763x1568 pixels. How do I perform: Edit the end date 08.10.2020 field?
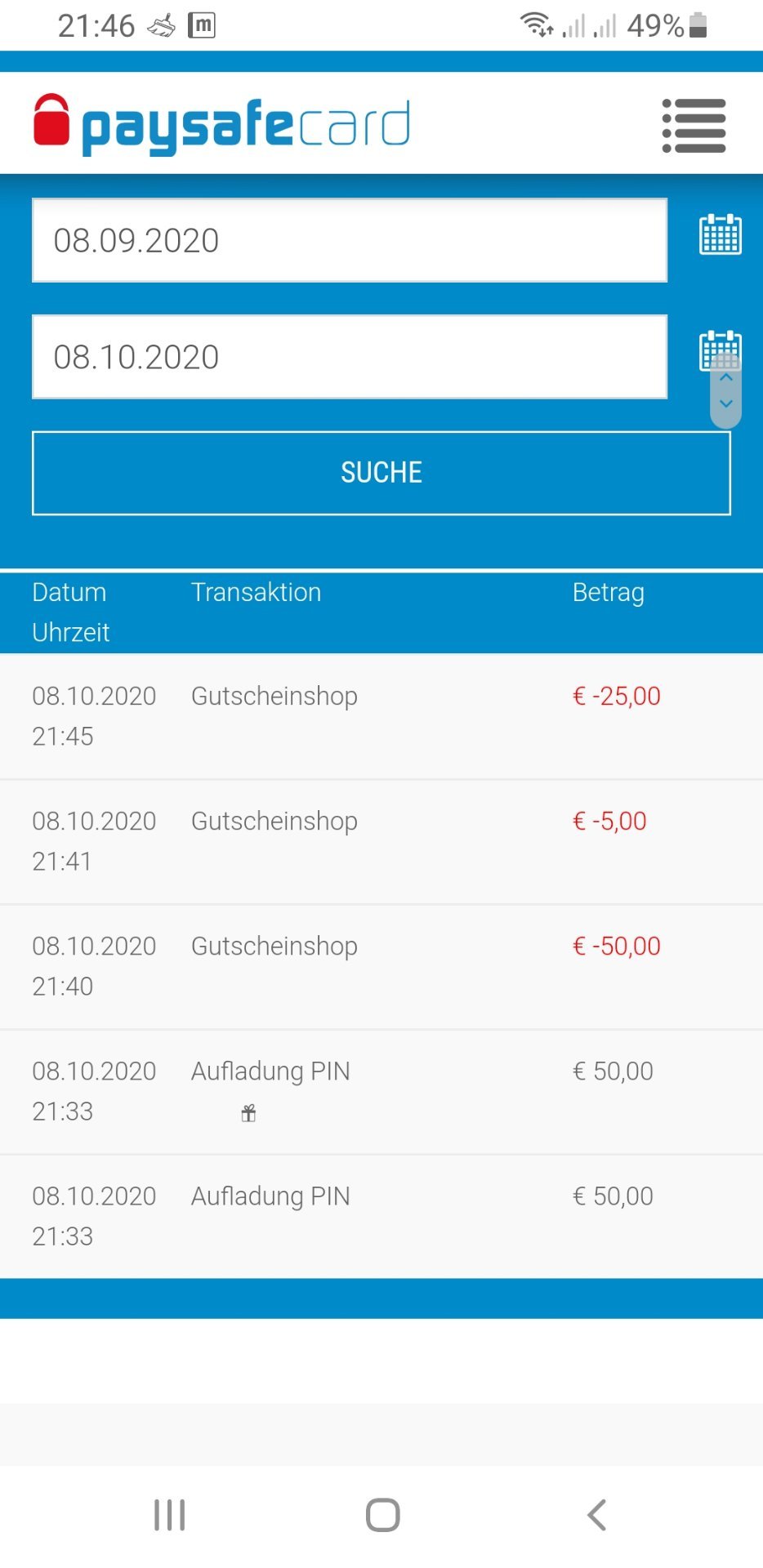[350, 357]
